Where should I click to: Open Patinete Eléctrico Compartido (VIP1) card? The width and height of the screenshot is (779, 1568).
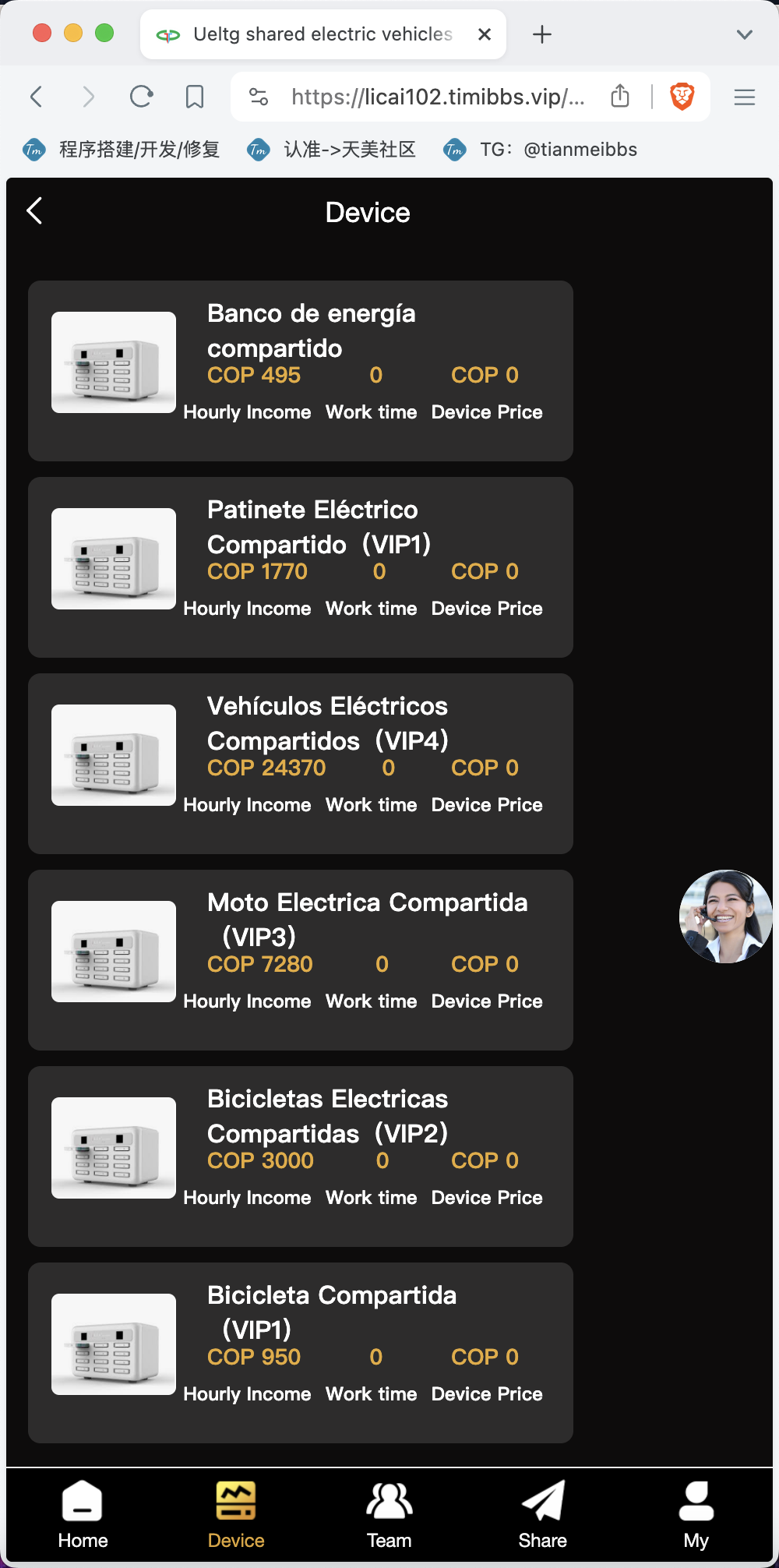301,567
